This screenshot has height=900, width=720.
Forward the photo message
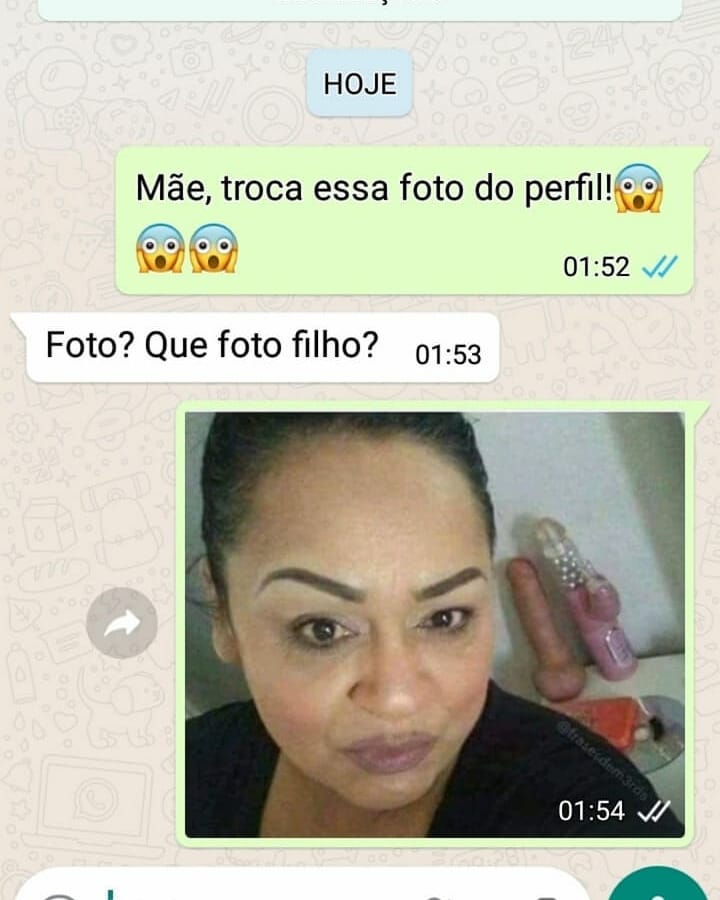point(122,623)
